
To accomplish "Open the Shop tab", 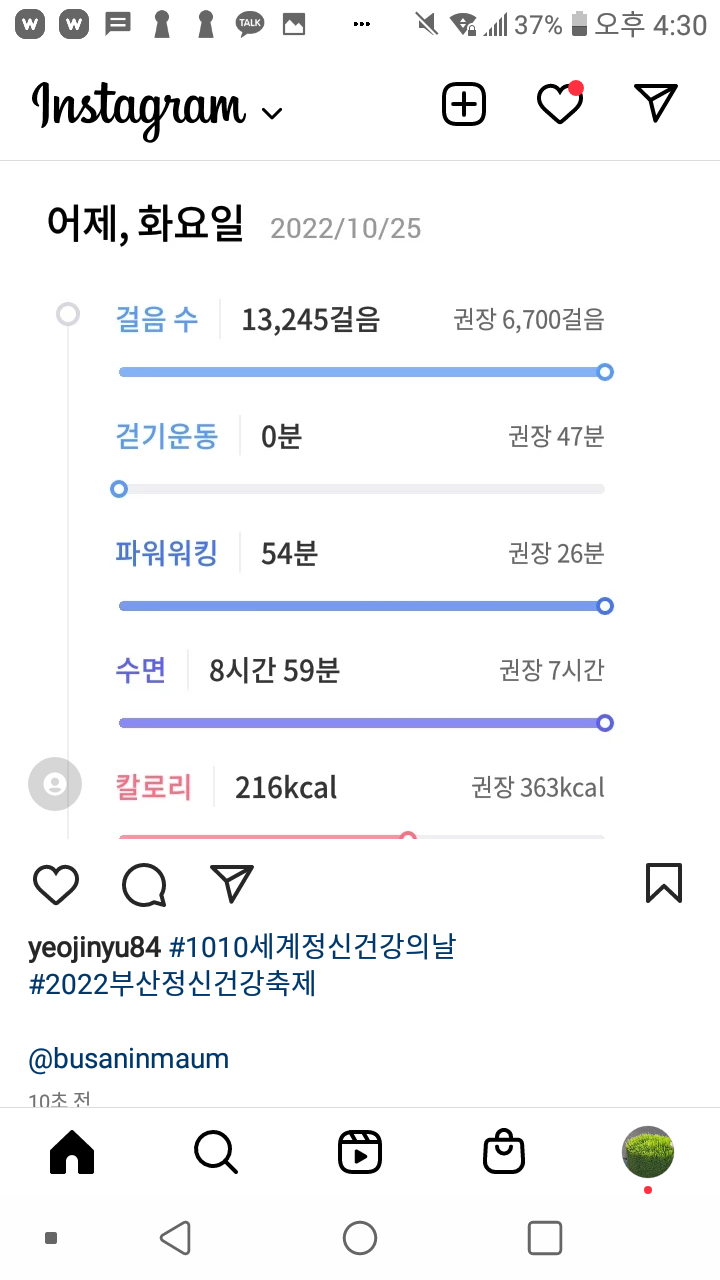I will 504,1153.
